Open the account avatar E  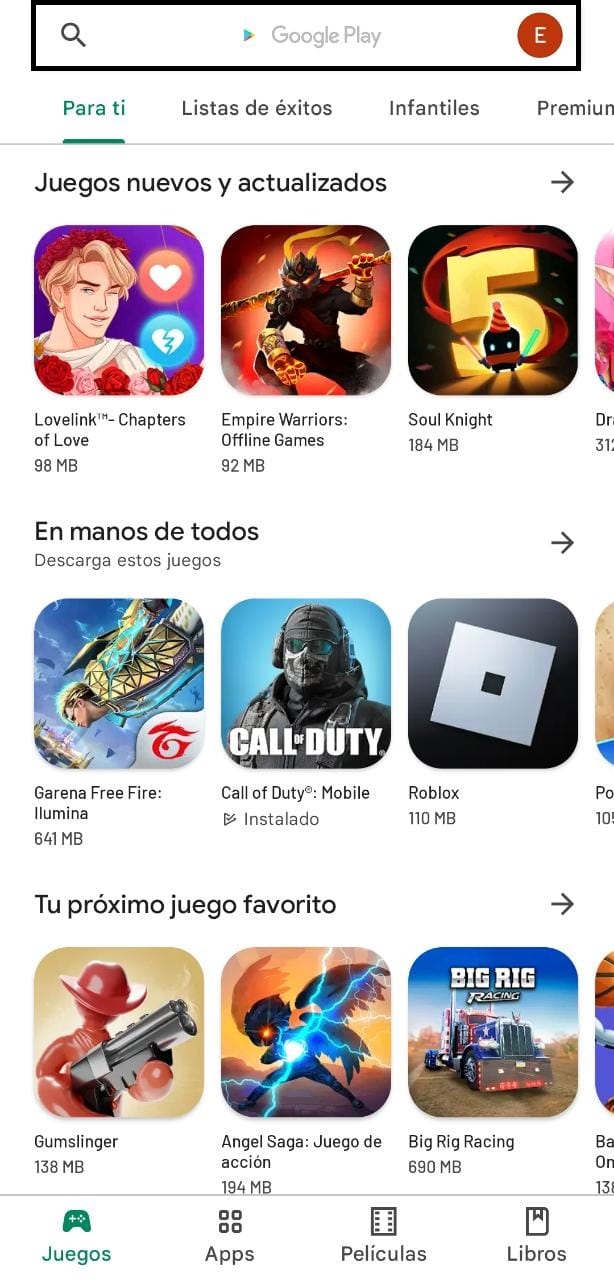point(539,36)
